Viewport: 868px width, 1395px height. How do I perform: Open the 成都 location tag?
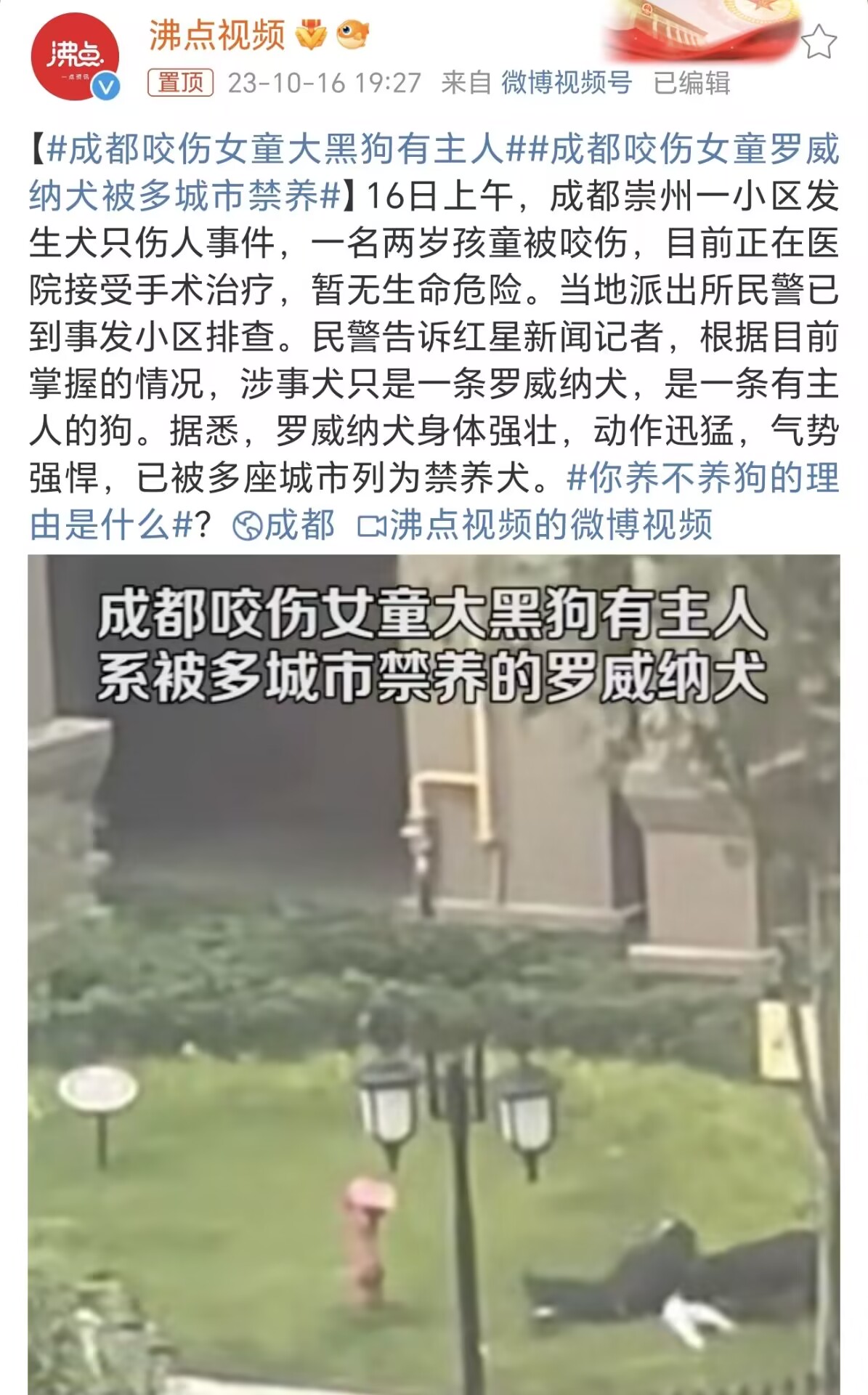(284, 525)
